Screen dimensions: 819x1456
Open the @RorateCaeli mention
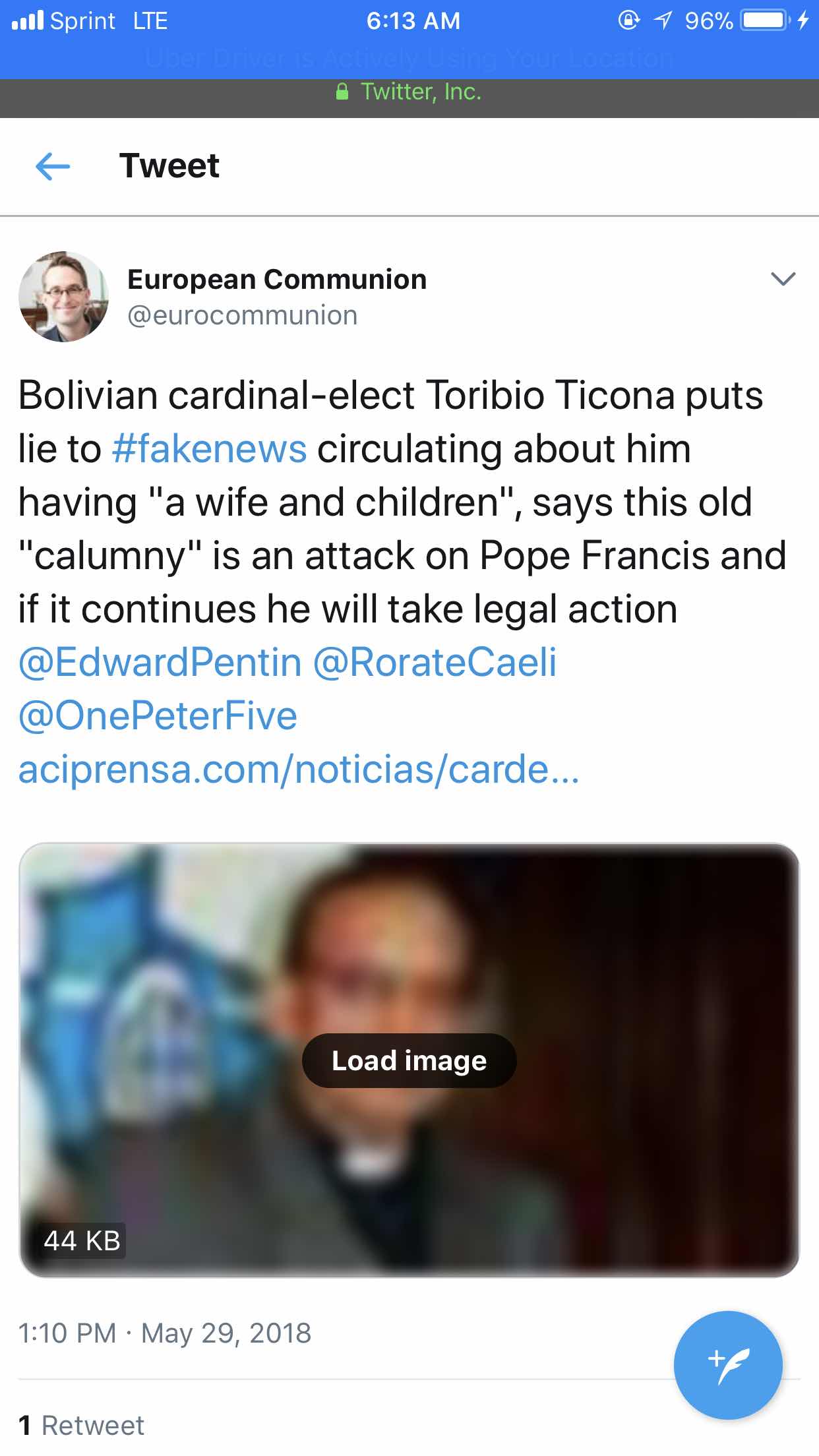(435, 662)
